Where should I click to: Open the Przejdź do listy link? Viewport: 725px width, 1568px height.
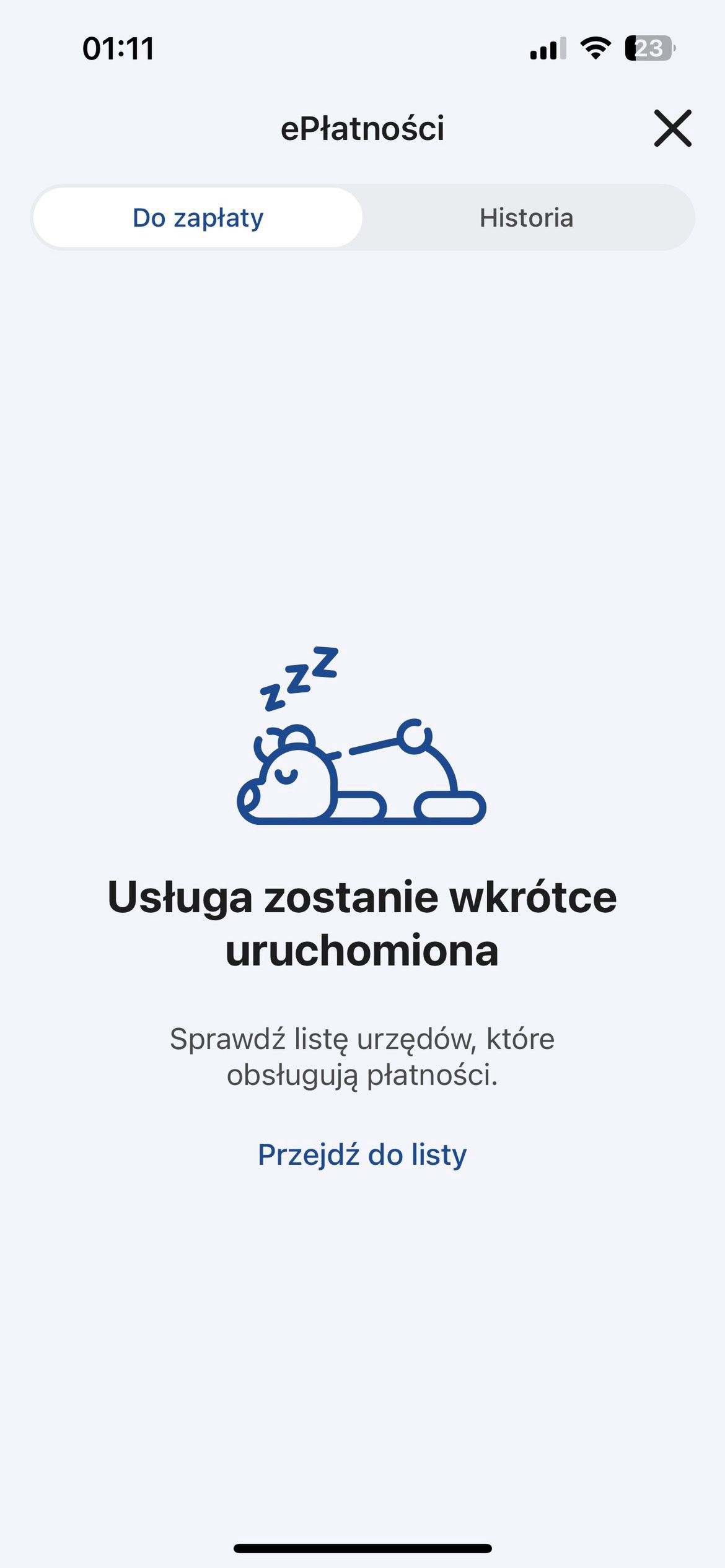pyautogui.click(x=362, y=1155)
